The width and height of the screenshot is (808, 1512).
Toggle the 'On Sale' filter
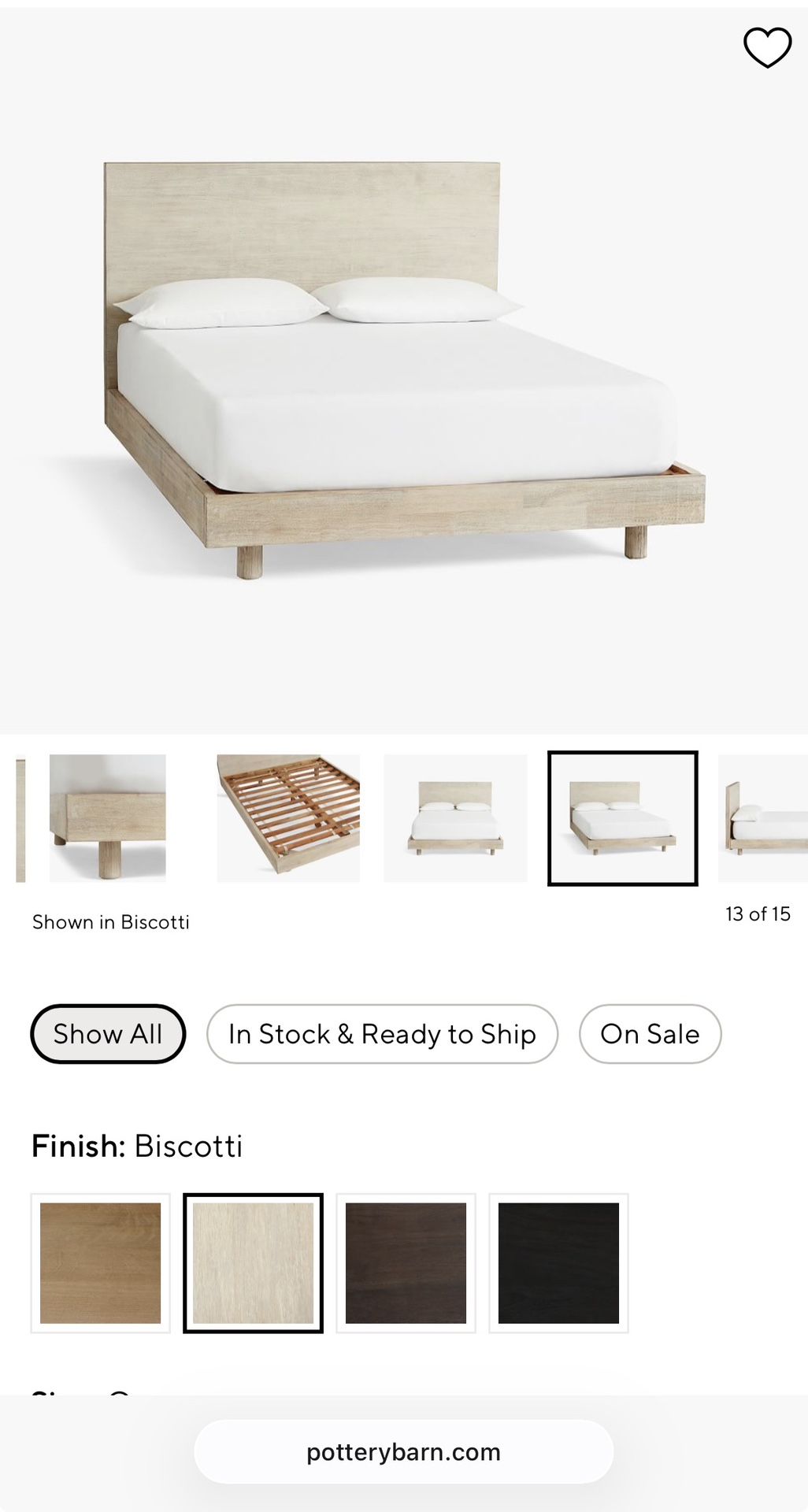point(649,1034)
